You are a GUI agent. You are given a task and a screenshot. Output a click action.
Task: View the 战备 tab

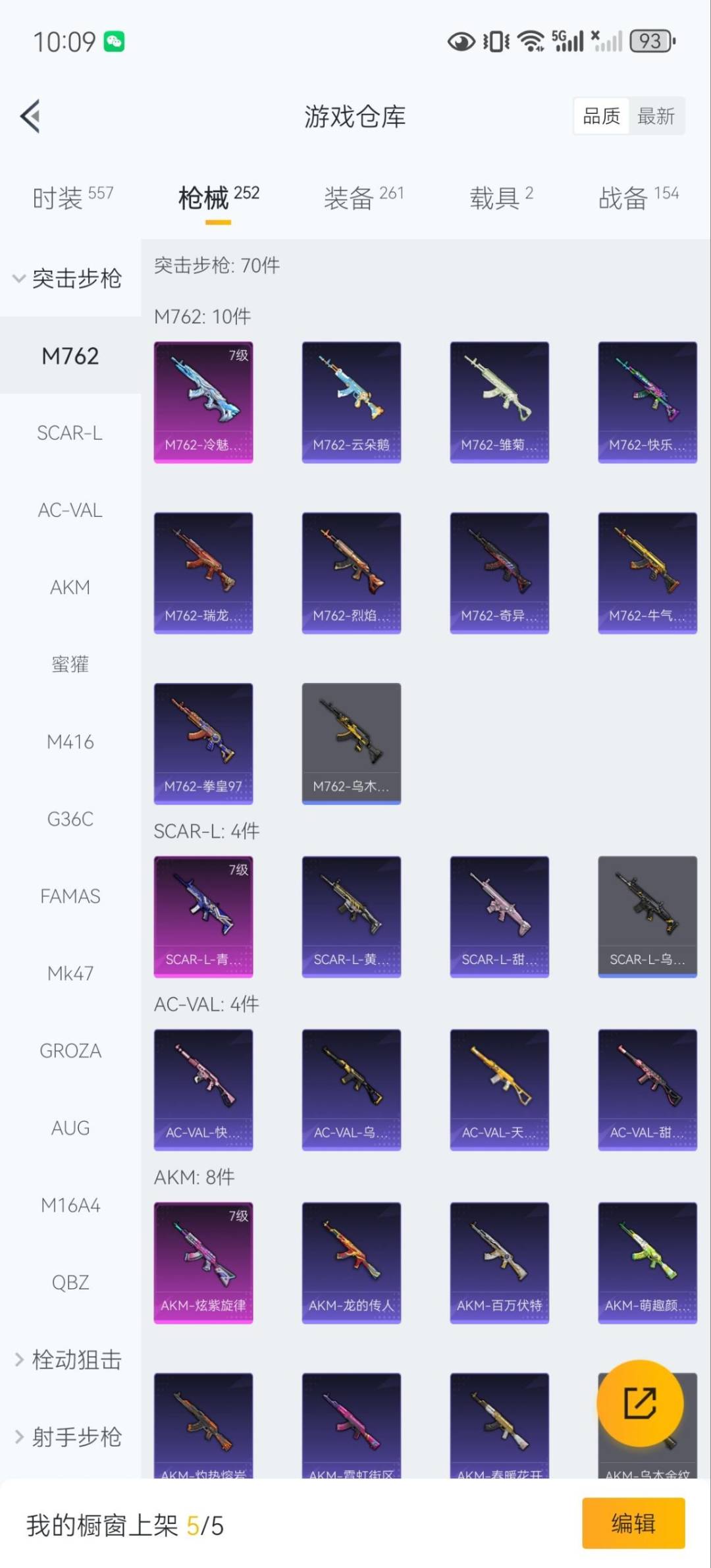point(638,197)
